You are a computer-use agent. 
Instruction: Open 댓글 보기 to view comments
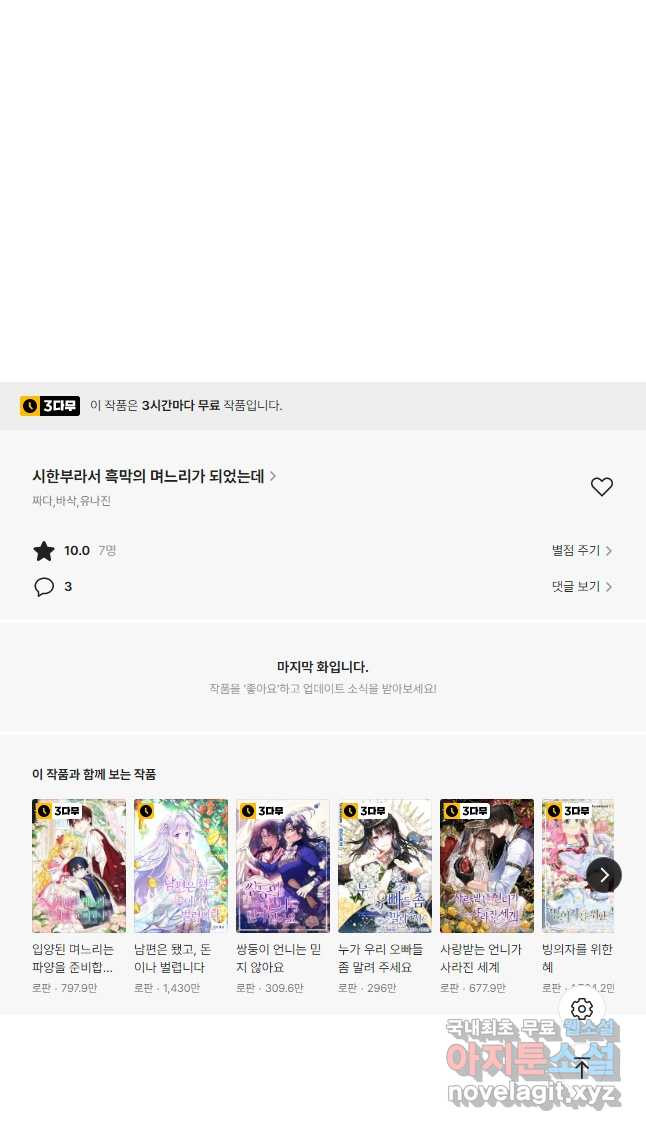(581, 587)
